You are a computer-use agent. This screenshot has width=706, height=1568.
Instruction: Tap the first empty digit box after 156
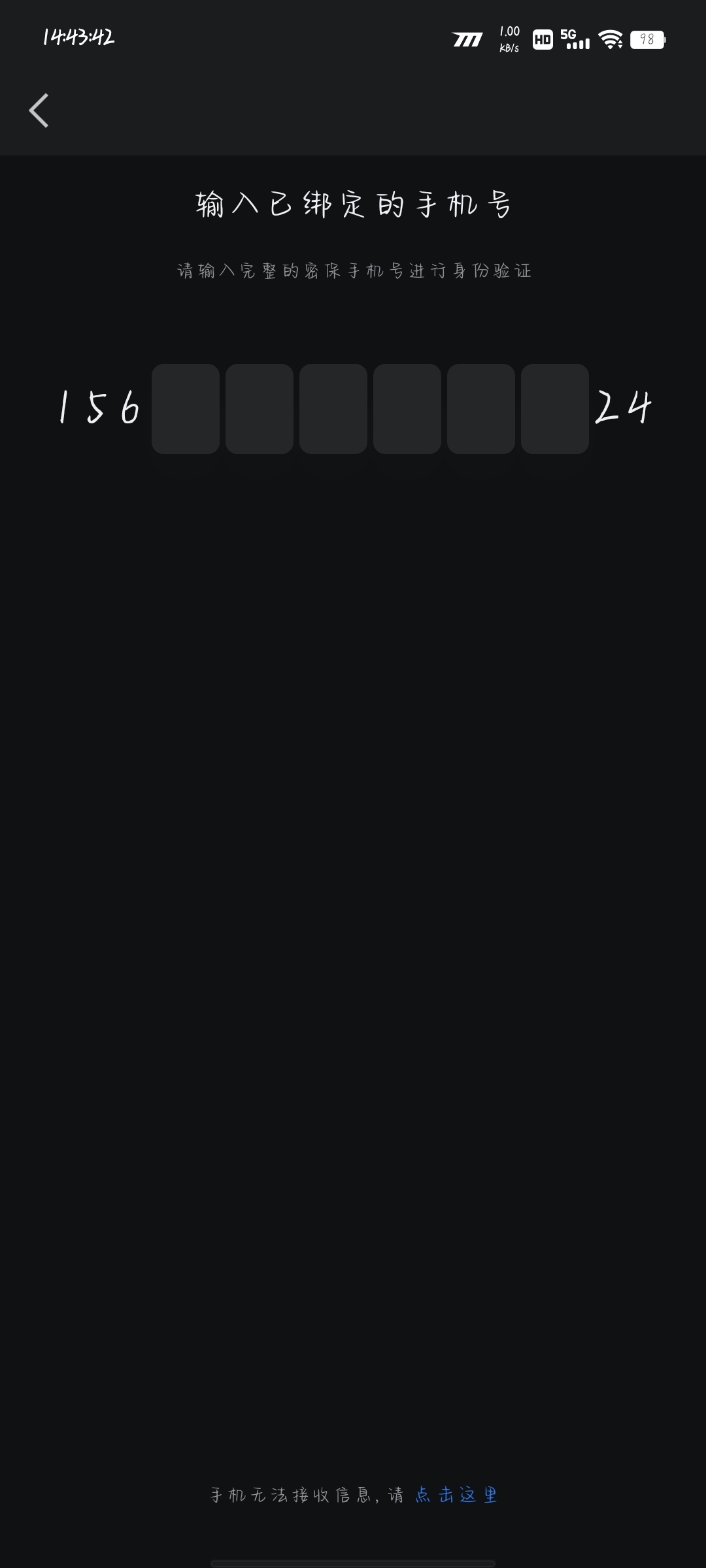click(x=186, y=409)
